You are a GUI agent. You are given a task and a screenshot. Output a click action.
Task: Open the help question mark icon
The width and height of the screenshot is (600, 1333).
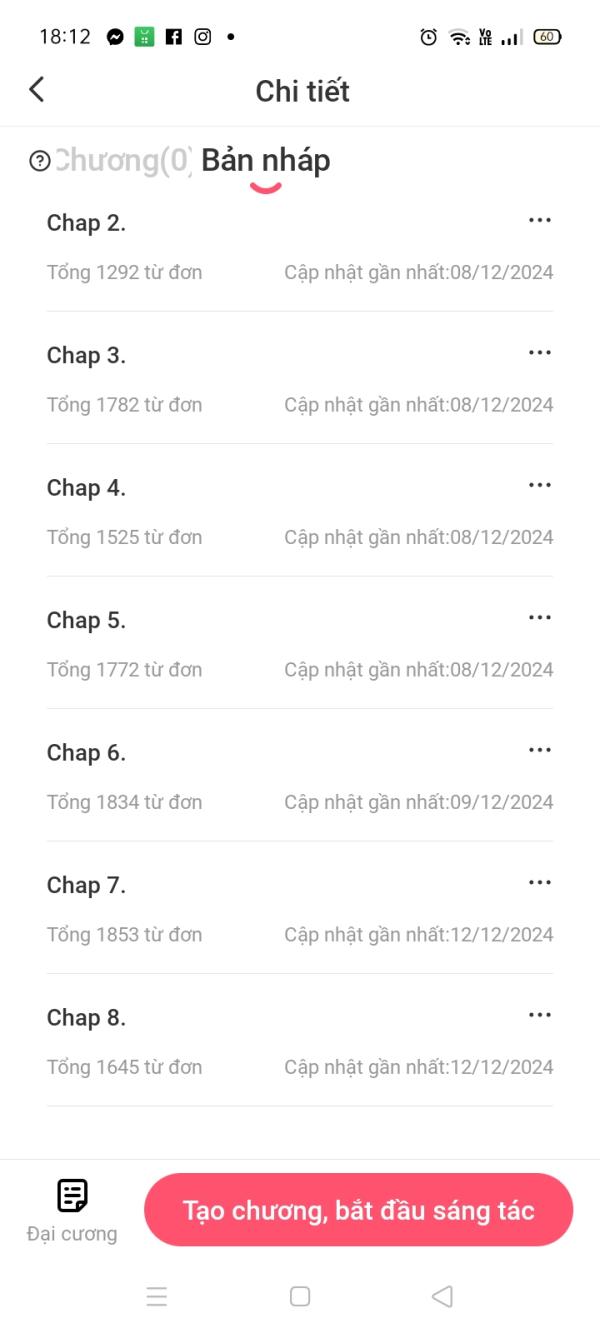pyautogui.click(x=40, y=161)
